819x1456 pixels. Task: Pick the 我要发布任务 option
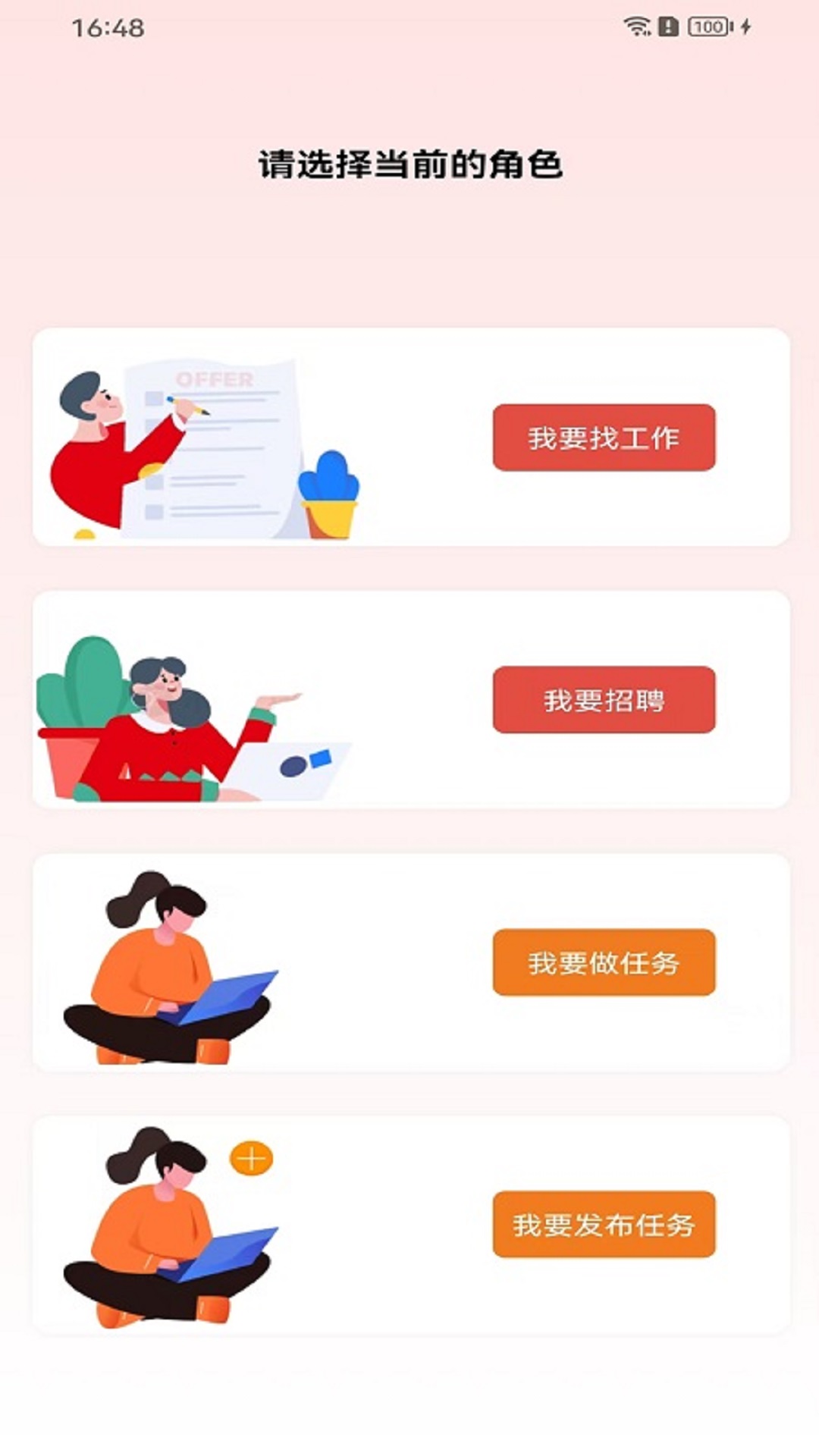(x=604, y=1225)
